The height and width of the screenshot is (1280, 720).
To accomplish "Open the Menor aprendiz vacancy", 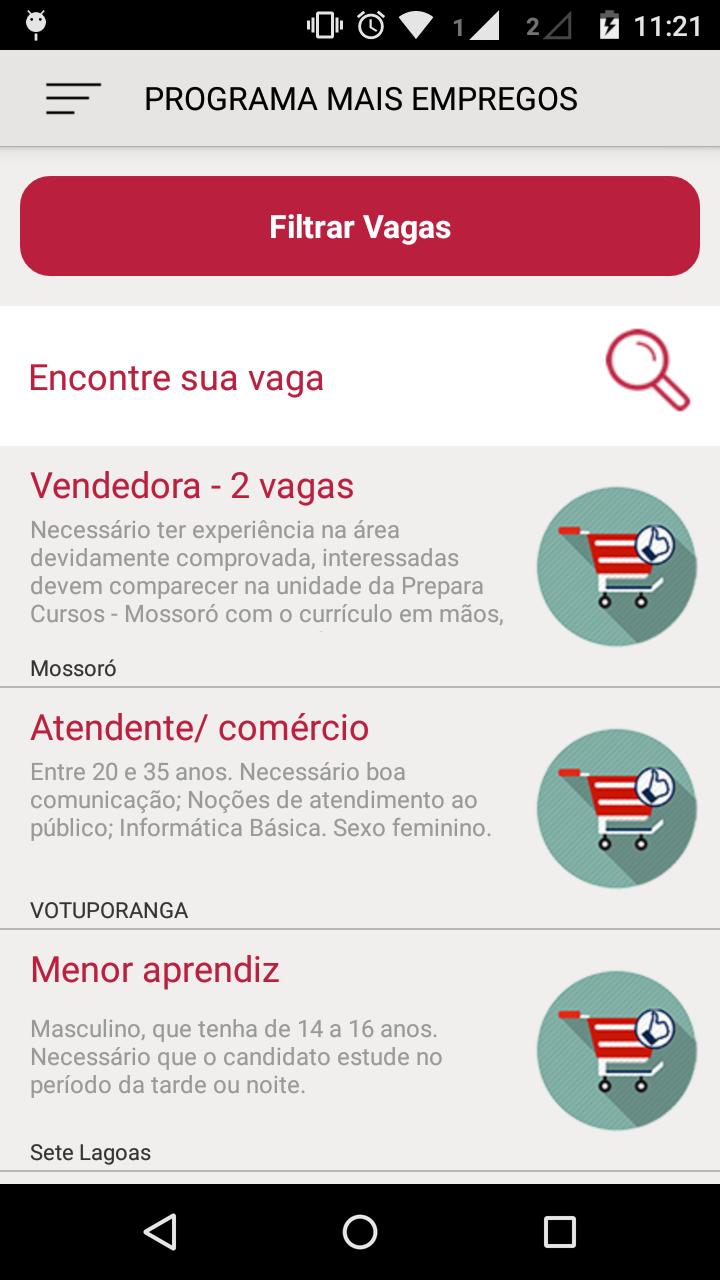I will click(x=155, y=969).
